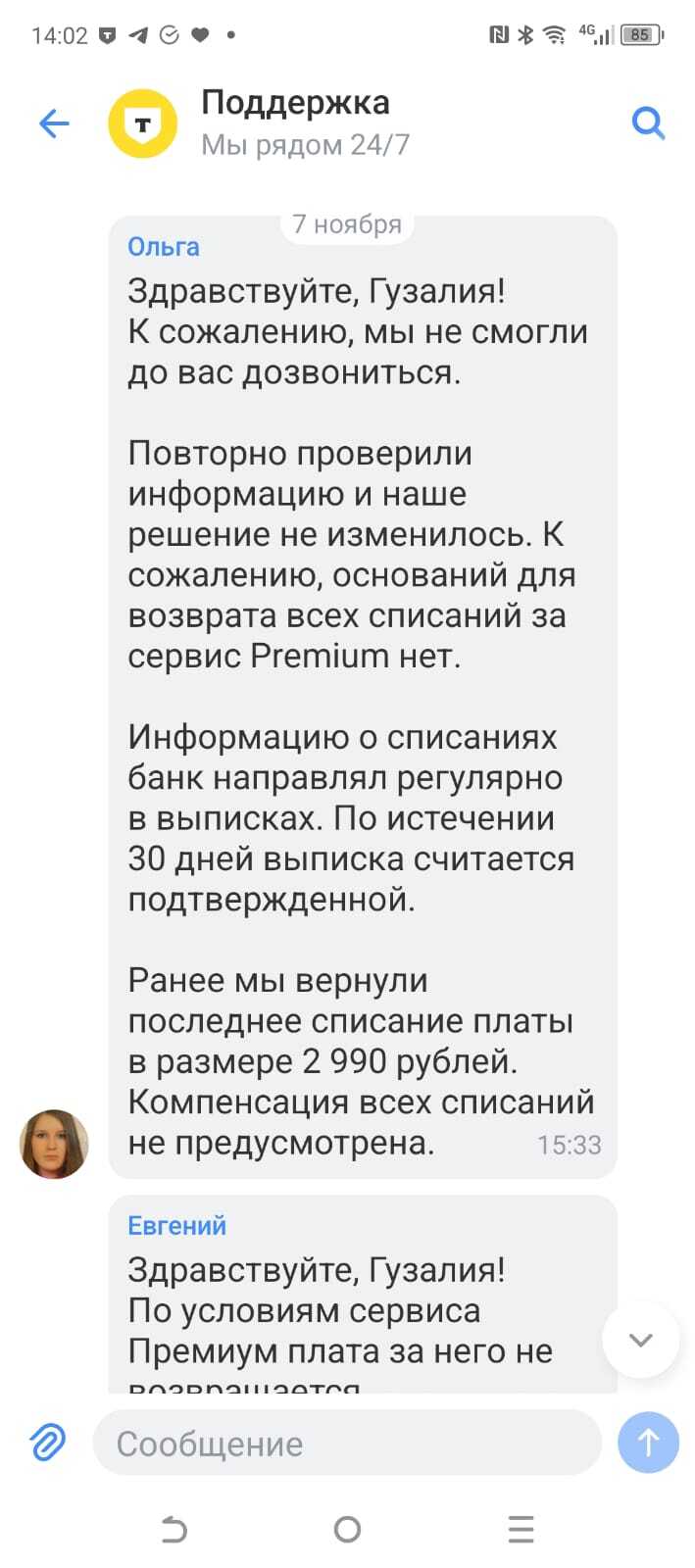Viewport: 695px width, 1568px height.
Task: Go back using the header arrow
Action: click(54, 123)
